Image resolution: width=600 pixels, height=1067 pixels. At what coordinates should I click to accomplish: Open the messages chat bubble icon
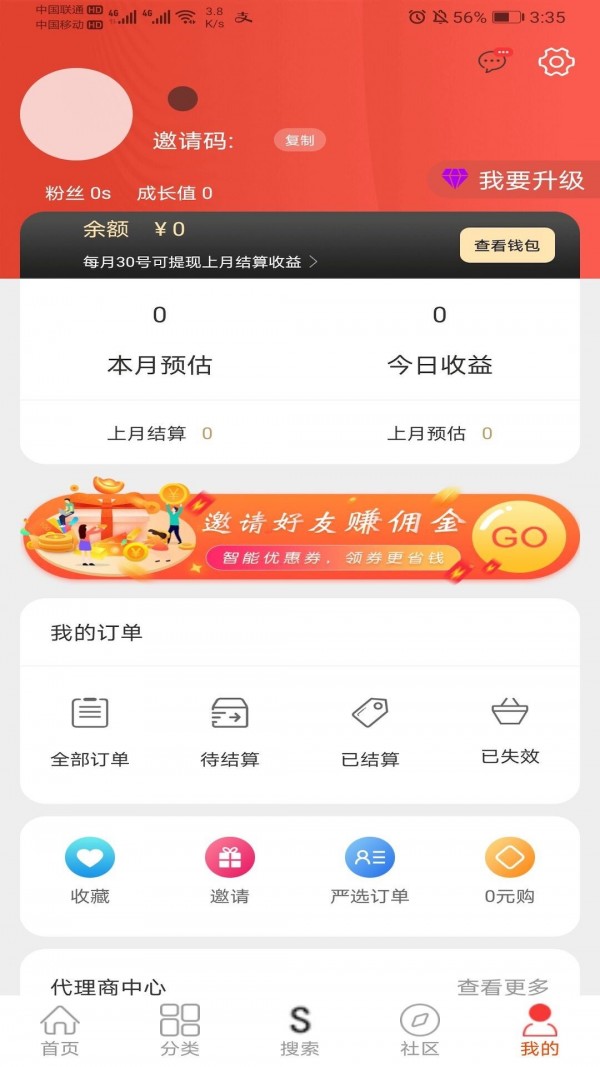(x=492, y=62)
